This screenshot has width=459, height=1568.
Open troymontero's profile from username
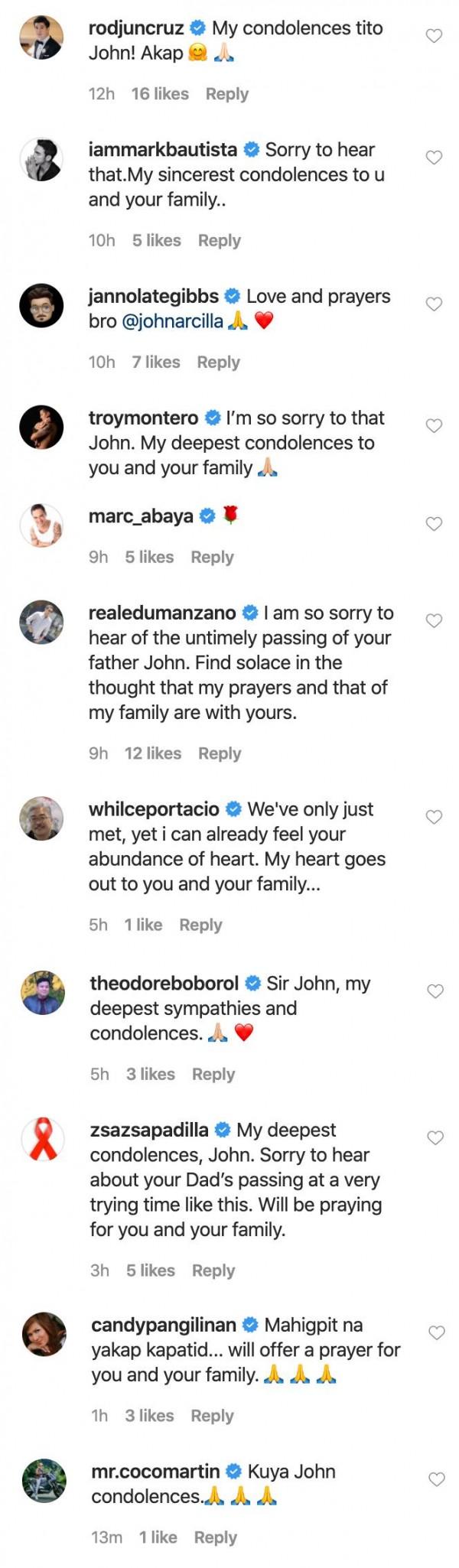coord(143,418)
